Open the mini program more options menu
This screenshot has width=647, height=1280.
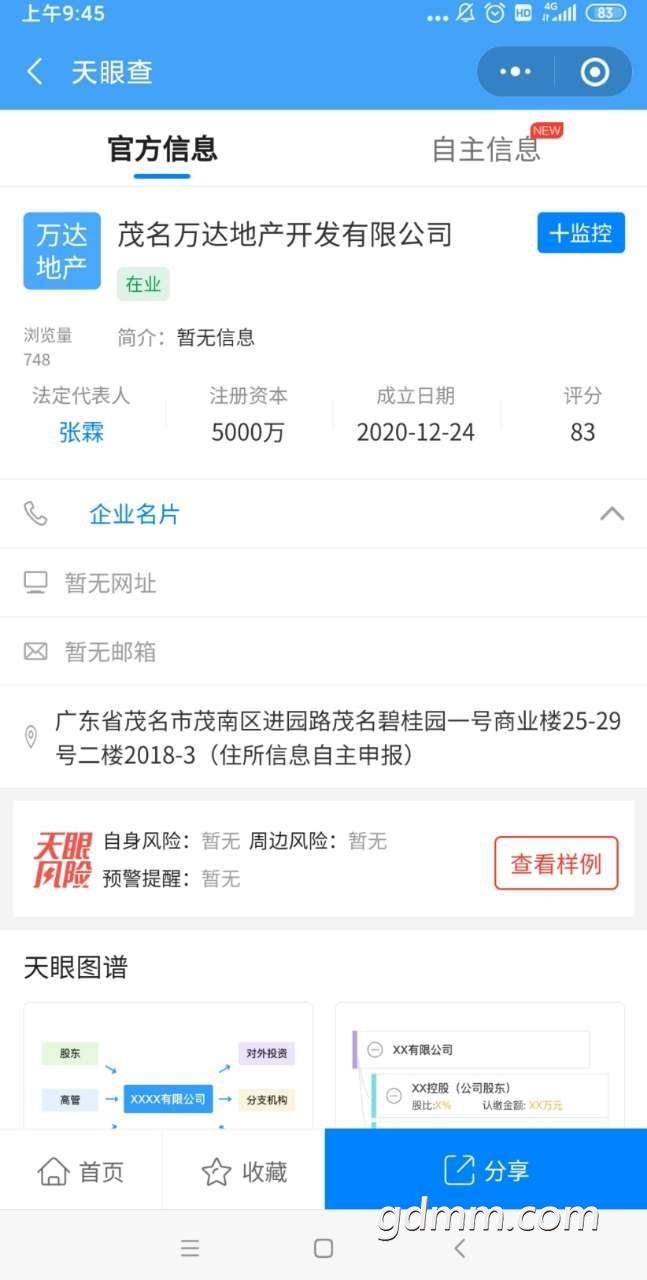(x=516, y=72)
